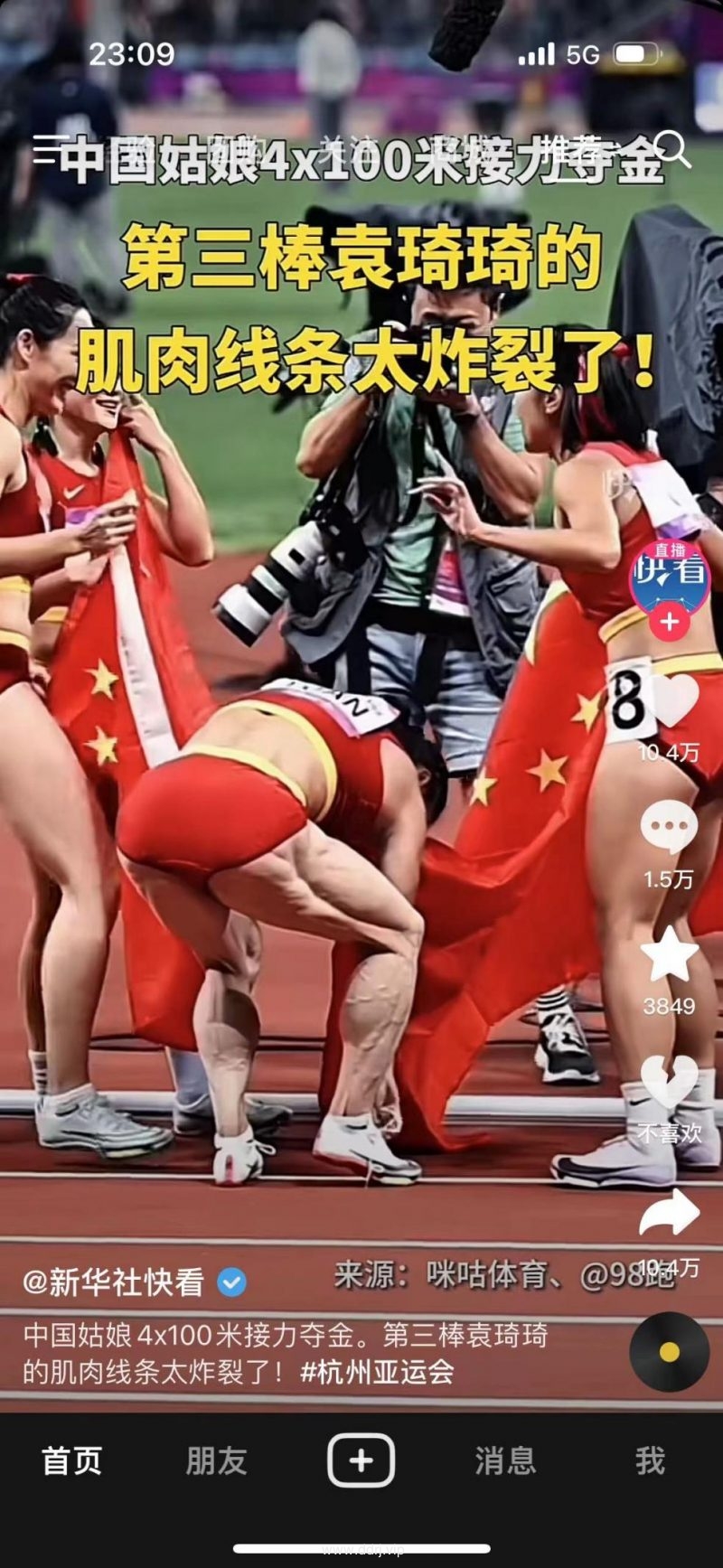Follow the account with the red plus
Screen dimensions: 723x1568
(669, 622)
